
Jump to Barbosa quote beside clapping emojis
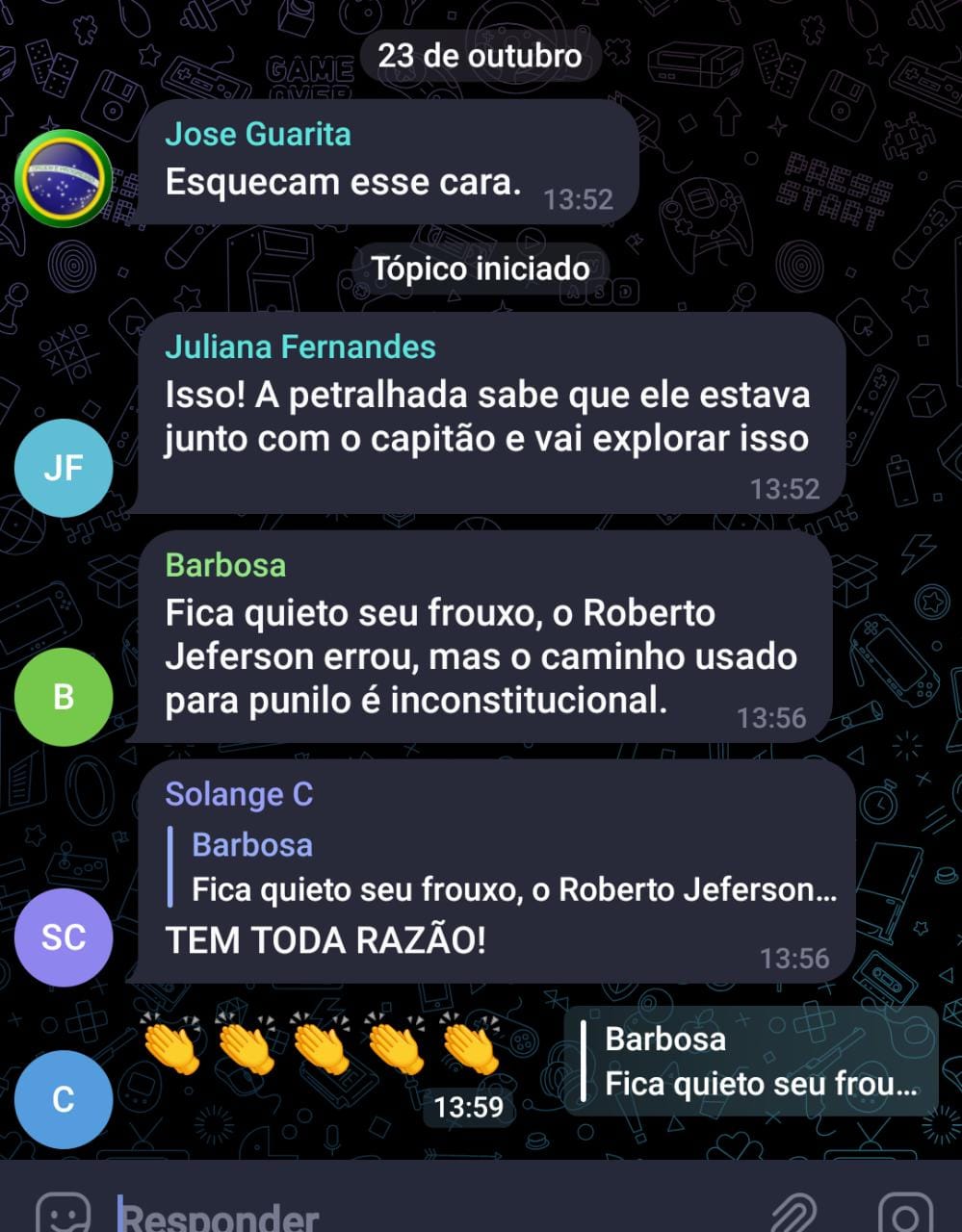click(751, 1062)
